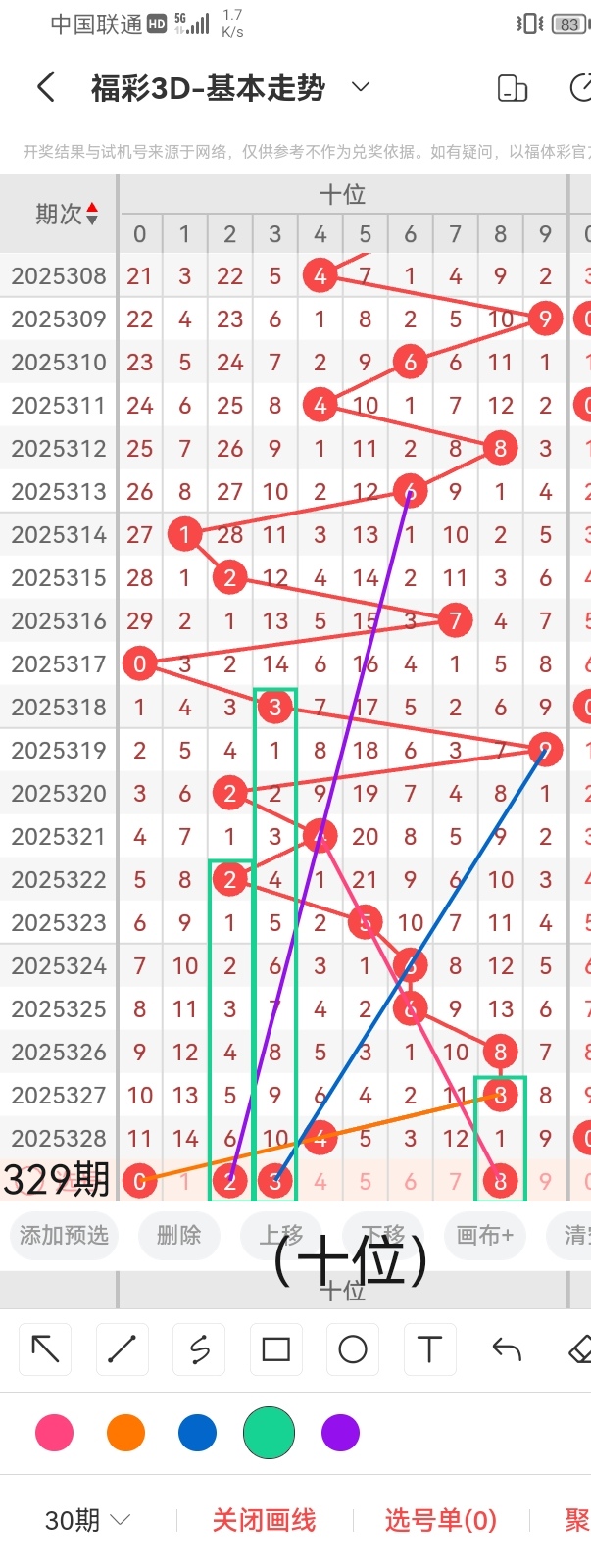Image resolution: width=591 pixels, height=1568 pixels.
Task: Select the arrow drawing tool
Action: coord(45,1349)
